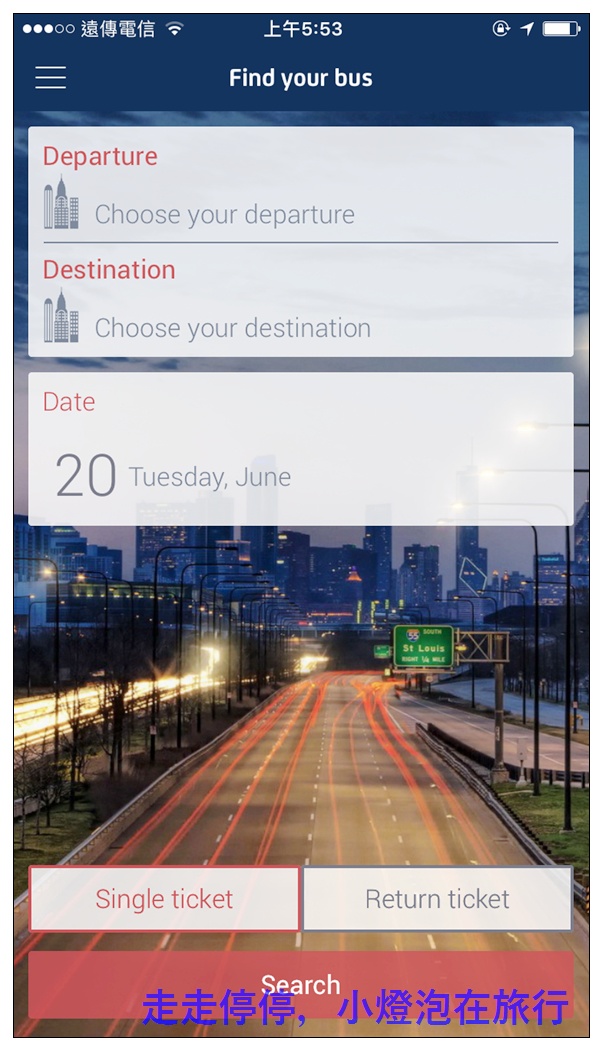Switch to Return ticket
The width and height of the screenshot is (602, 1050).
437,899
